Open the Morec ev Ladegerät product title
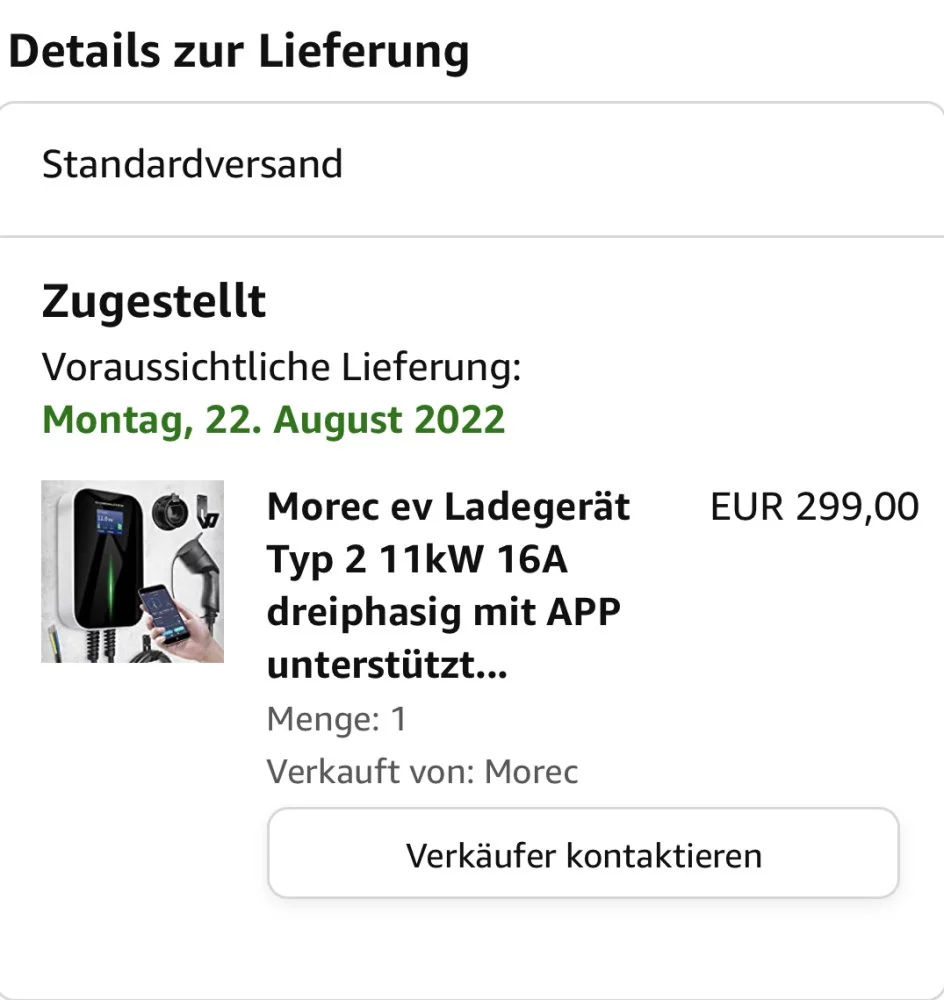This screenshot has width=944, height=1000. point(448,585)
